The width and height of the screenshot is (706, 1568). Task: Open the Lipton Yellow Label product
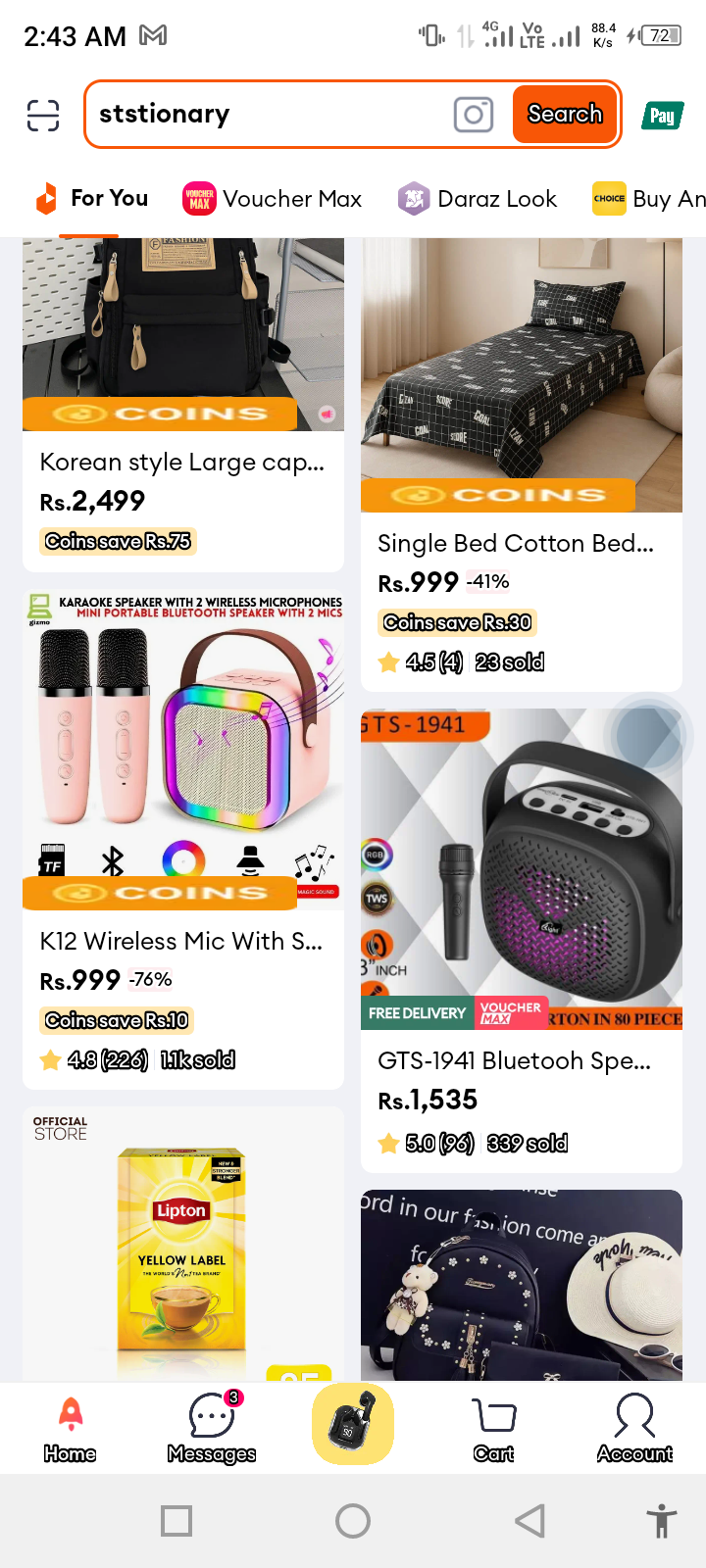point(183,1245)
